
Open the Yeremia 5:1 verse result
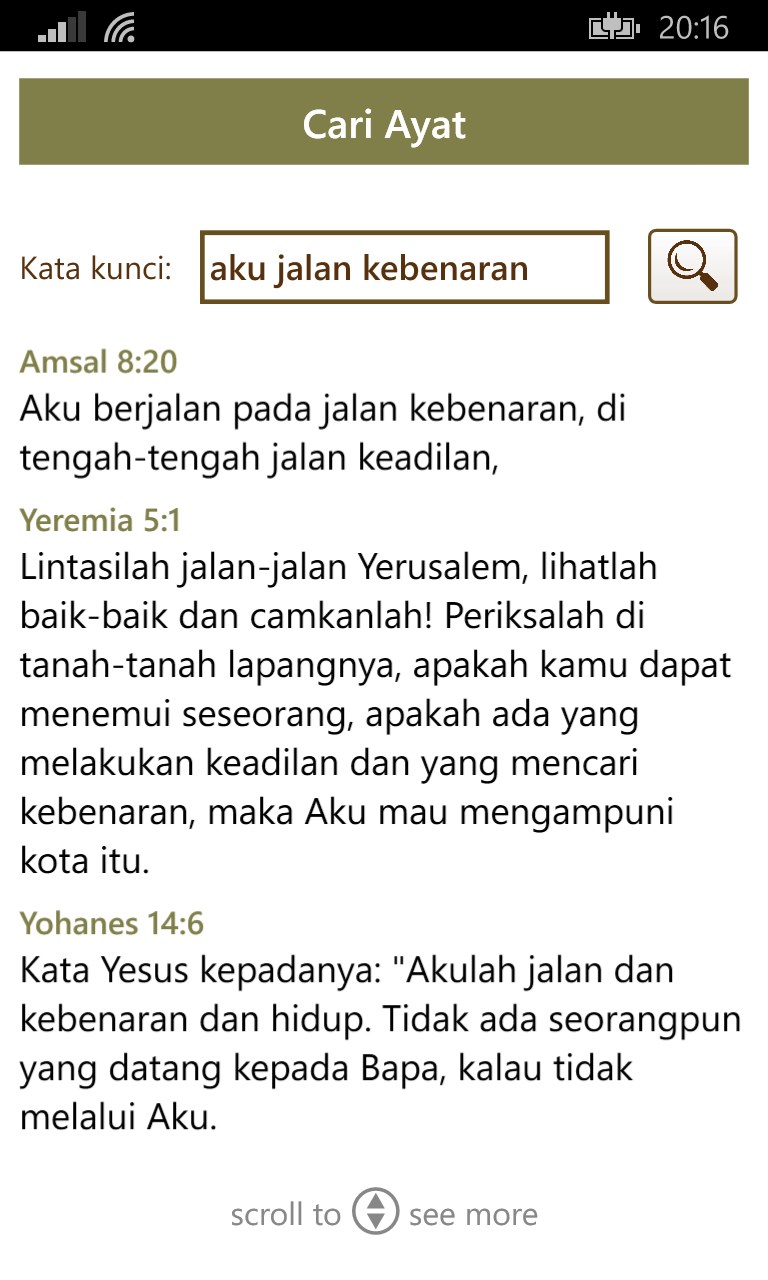point(100,520)
